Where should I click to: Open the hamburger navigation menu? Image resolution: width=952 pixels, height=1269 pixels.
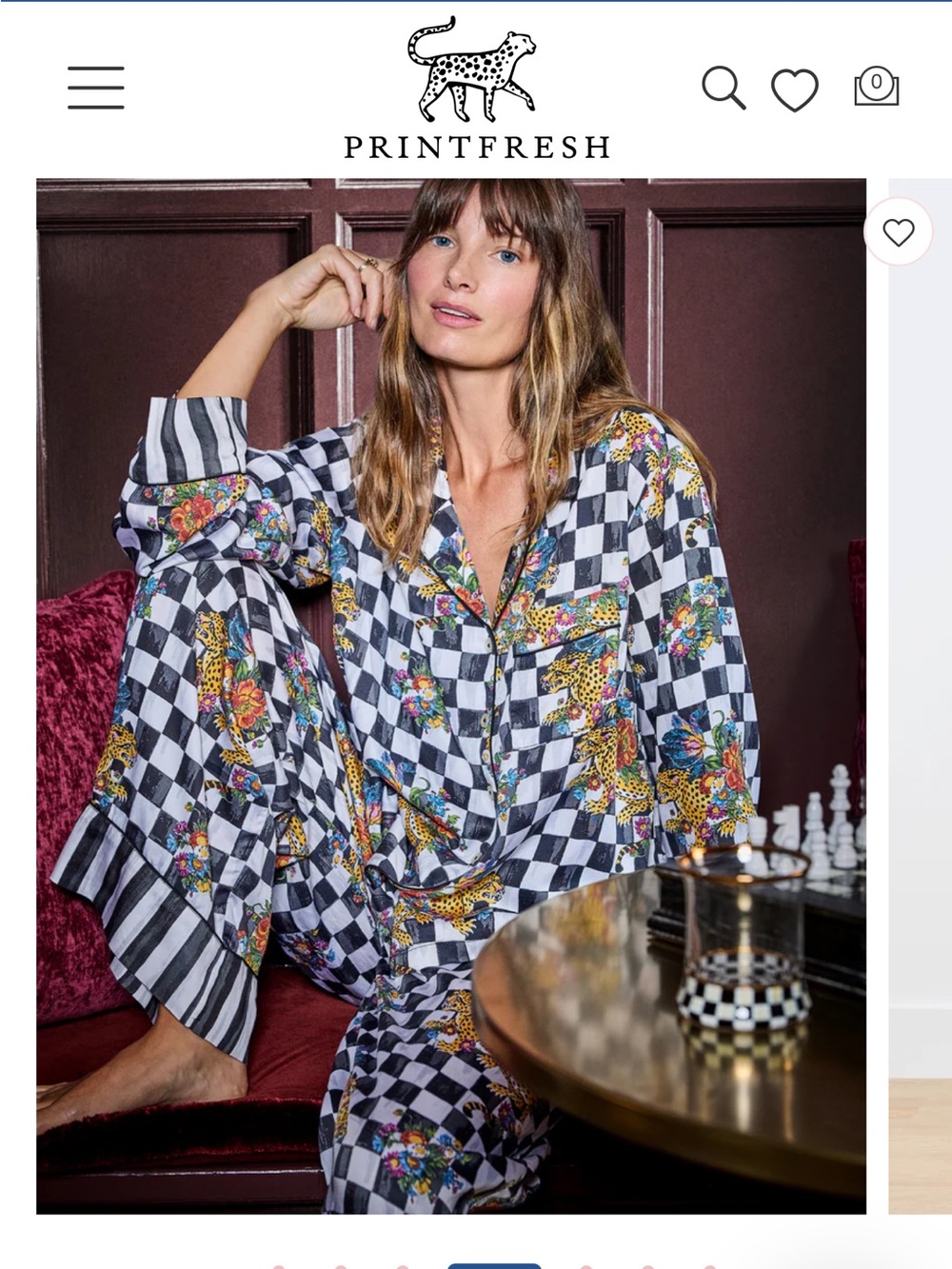95,88
